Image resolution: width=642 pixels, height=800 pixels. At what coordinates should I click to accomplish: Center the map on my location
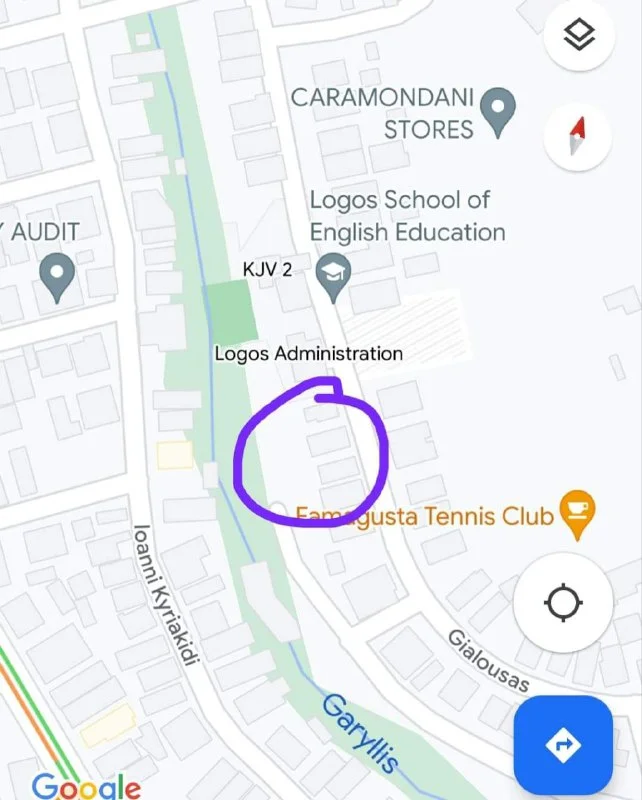point(563,603)
